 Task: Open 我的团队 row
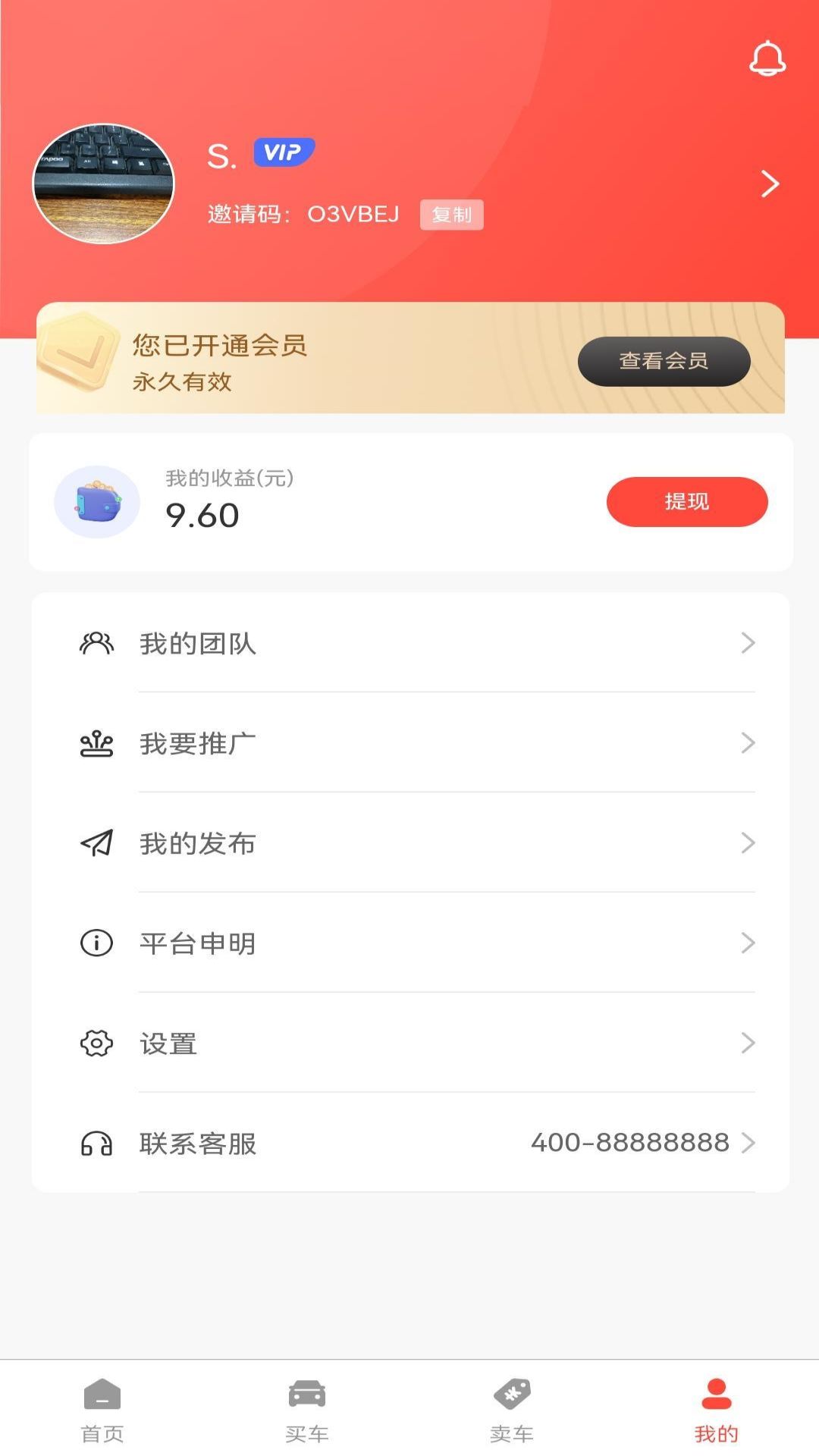[409, 643]
